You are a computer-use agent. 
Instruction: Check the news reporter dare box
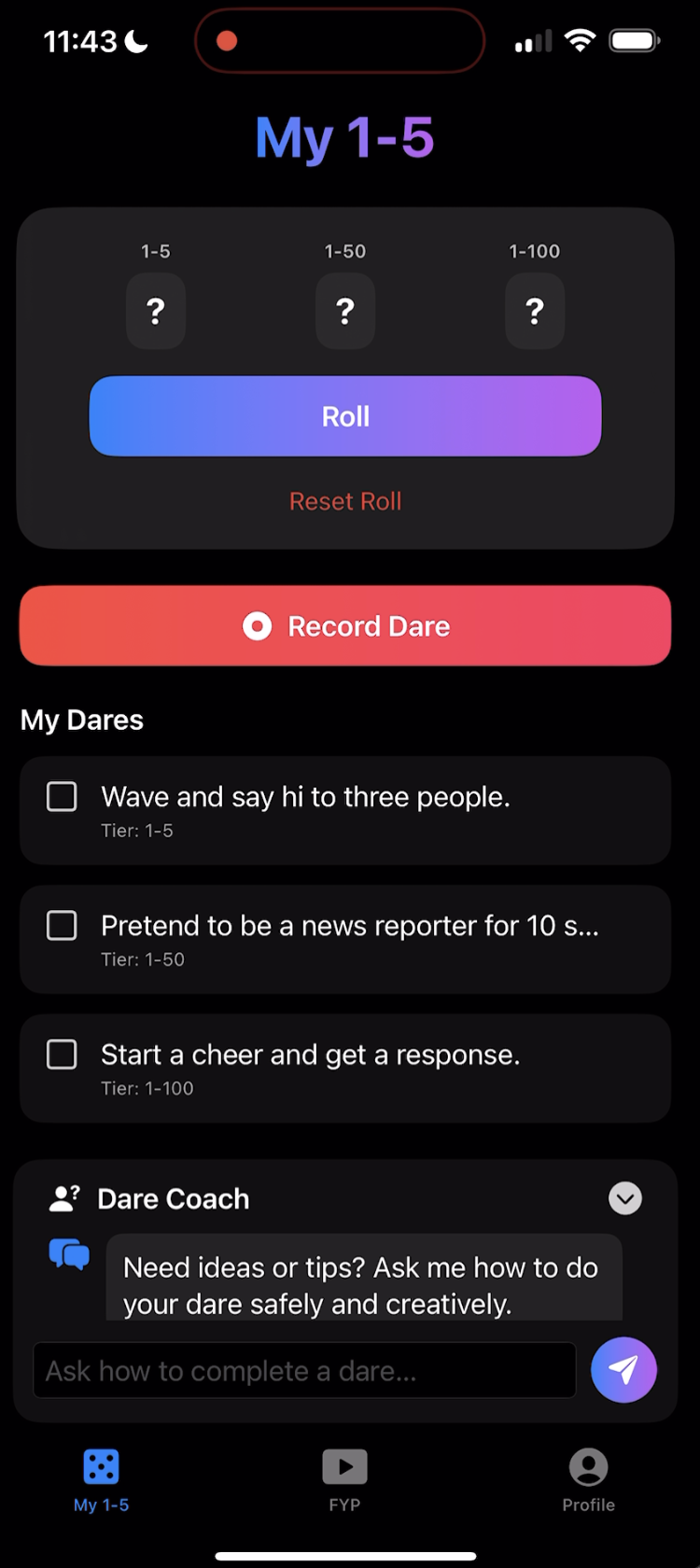coord(62,926)
